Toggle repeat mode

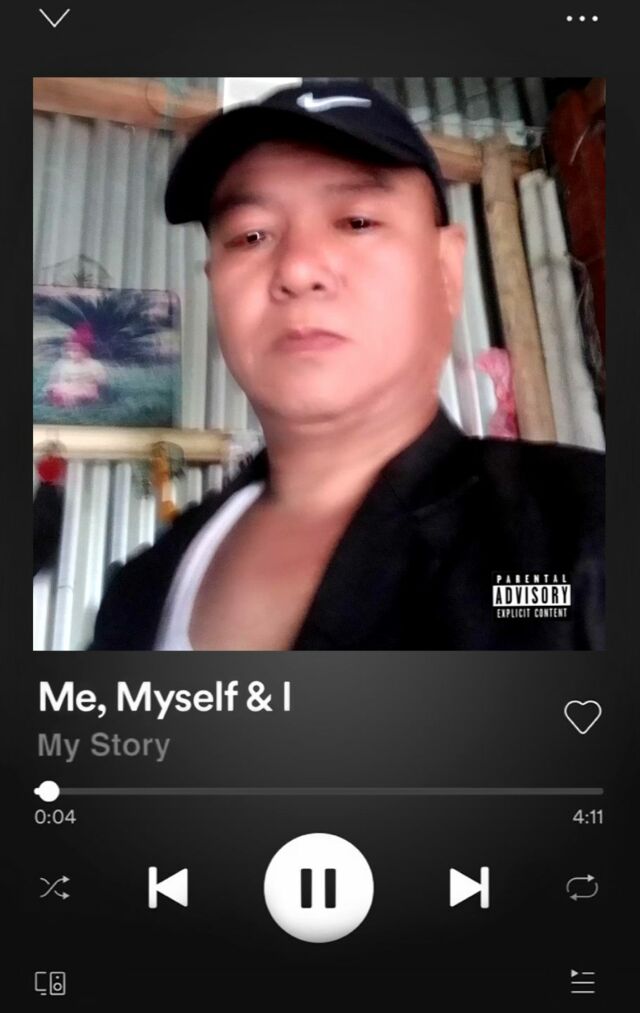pyautogui.click(x=582, y=888)
